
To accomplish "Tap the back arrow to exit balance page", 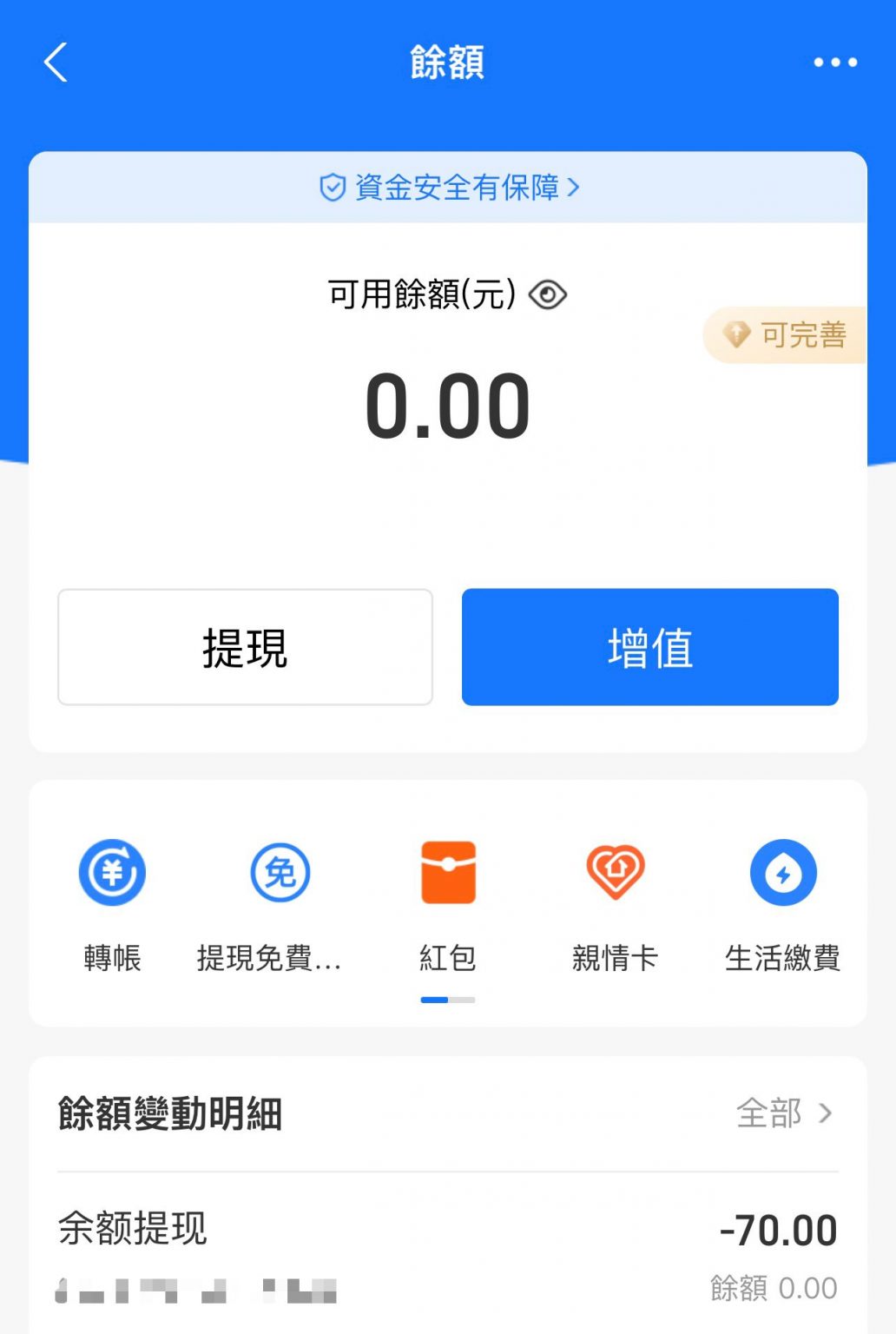I will 55,63.
